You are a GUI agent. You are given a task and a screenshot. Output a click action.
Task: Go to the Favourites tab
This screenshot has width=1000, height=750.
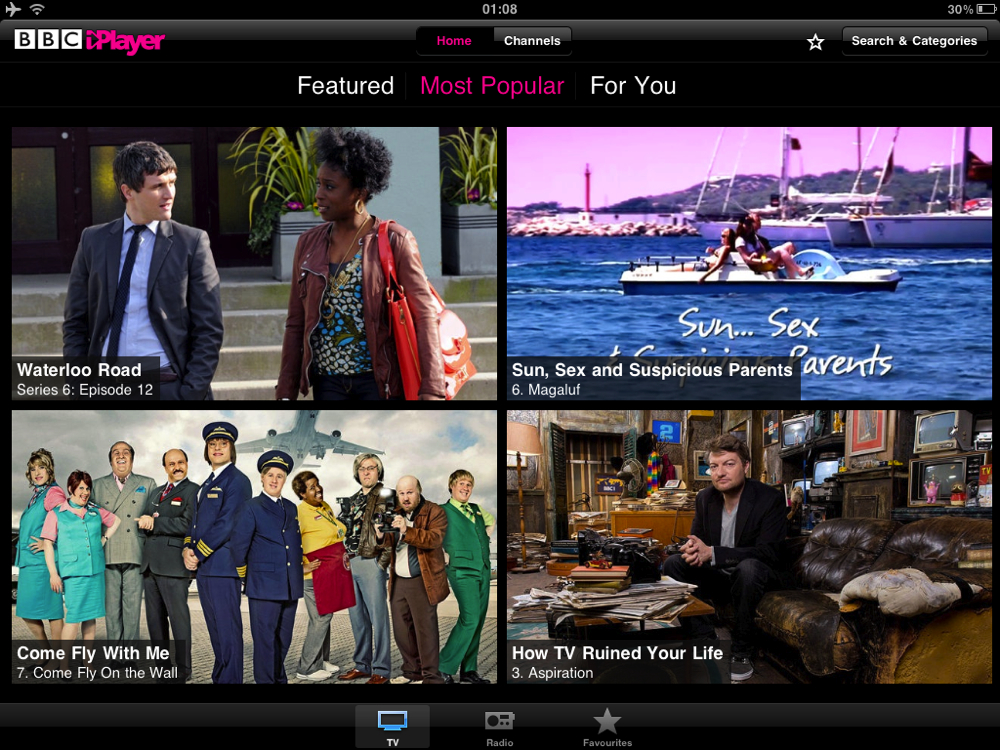point(607,727)
